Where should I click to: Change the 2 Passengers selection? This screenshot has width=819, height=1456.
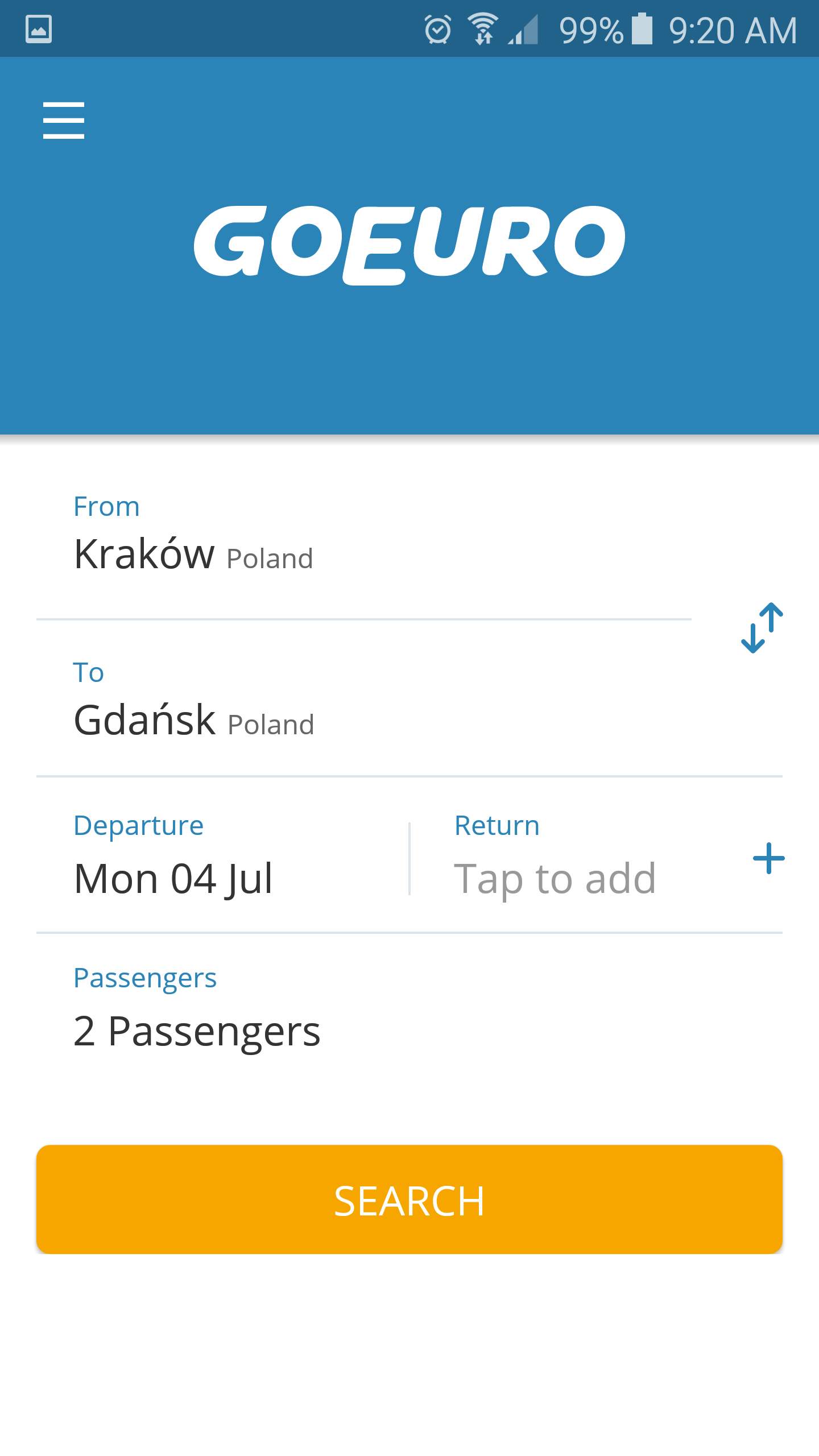[x=409, y=1009]
